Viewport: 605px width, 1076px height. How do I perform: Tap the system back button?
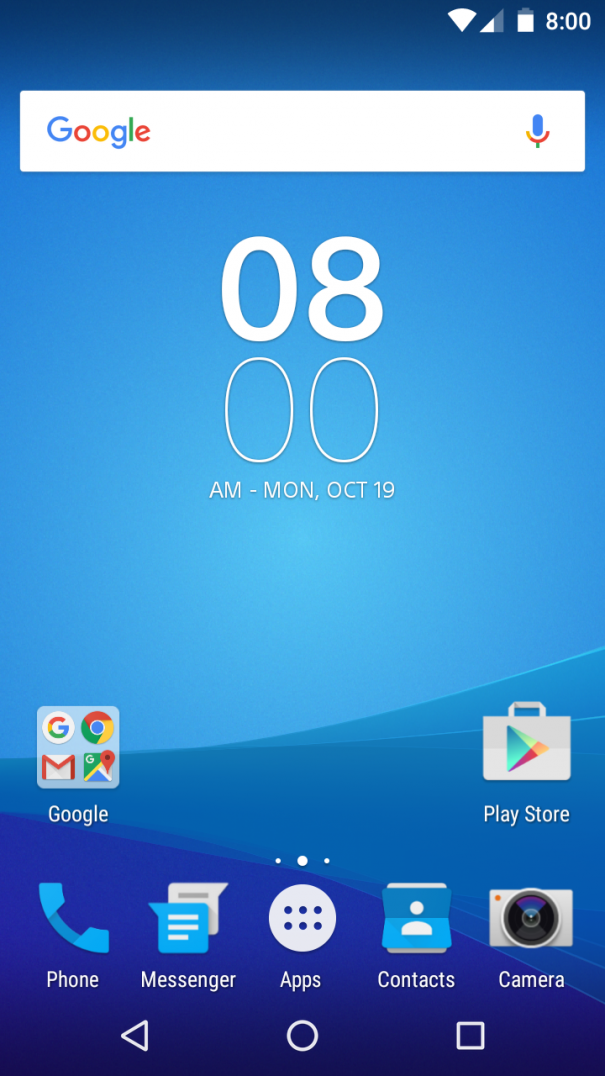pyautogui.click(x=135, y=1036)
